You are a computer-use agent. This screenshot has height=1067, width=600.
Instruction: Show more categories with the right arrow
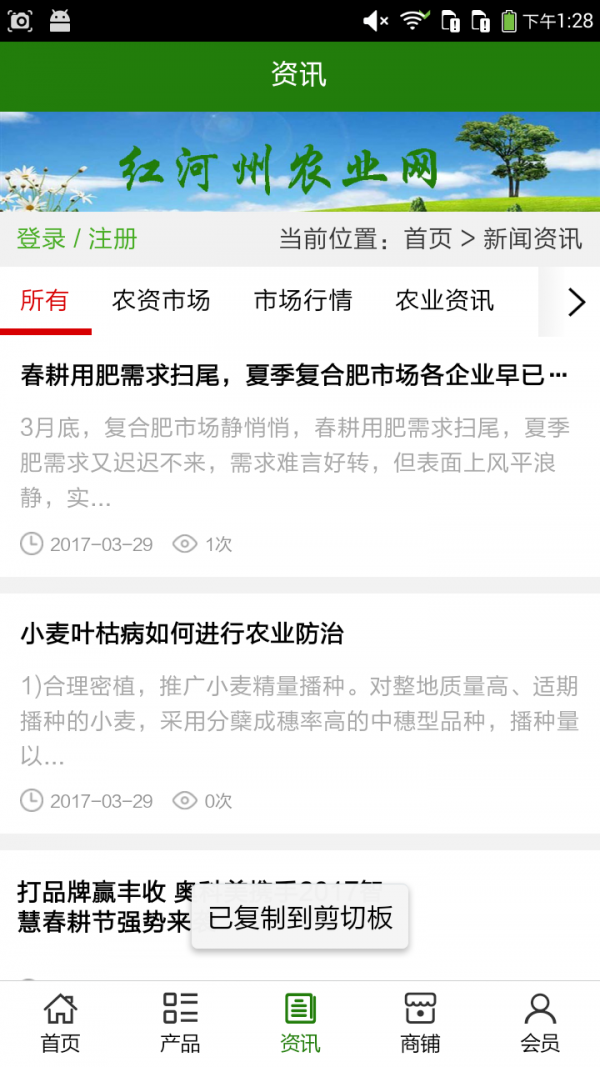pyautogui.click(x=575, y=301)
